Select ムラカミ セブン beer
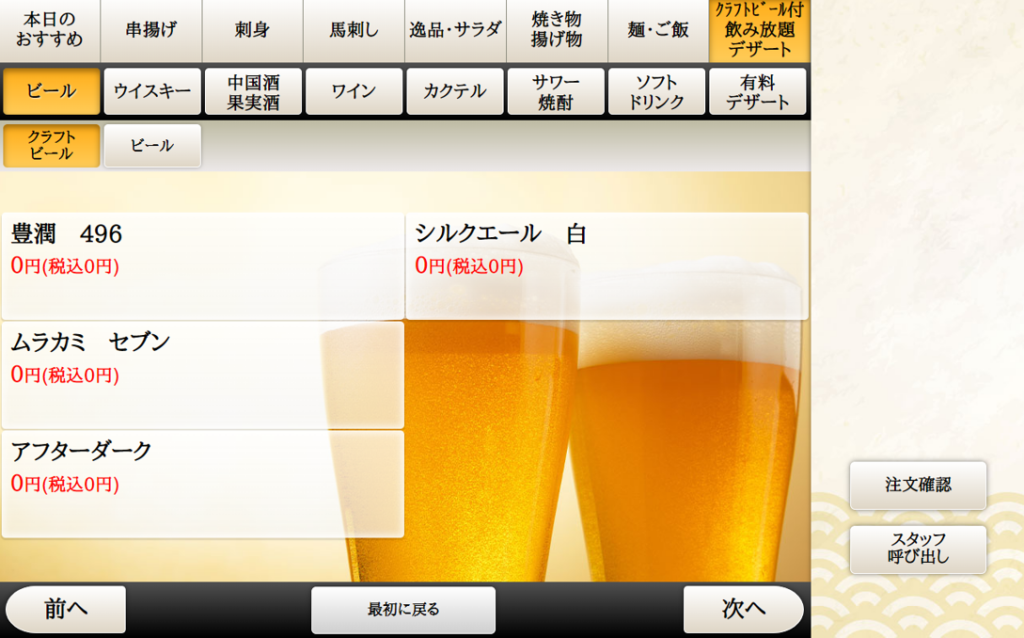1024x638 pixels. coord(202,374)
